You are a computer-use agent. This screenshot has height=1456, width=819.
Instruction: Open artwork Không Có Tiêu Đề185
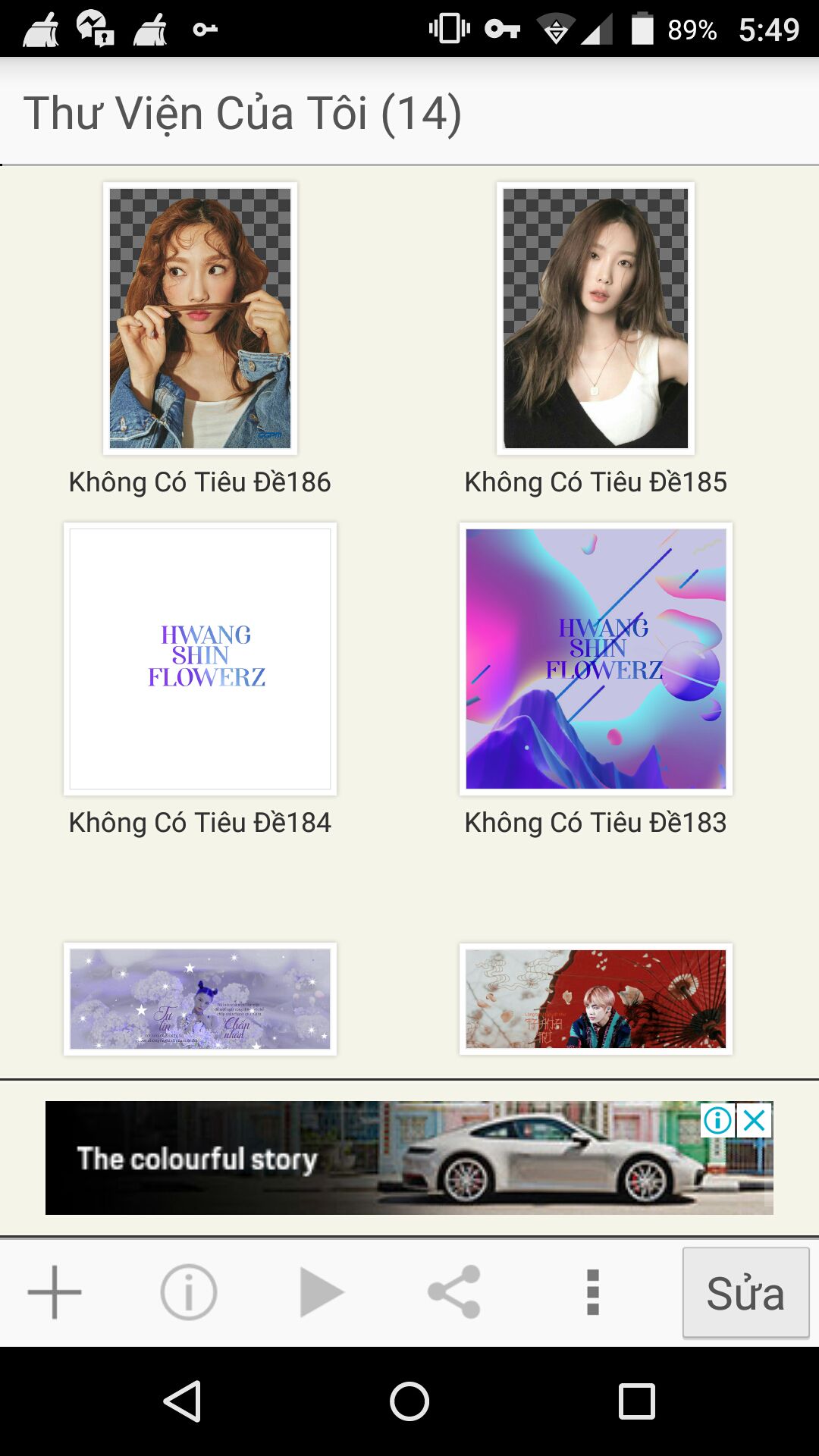(595, 318)
